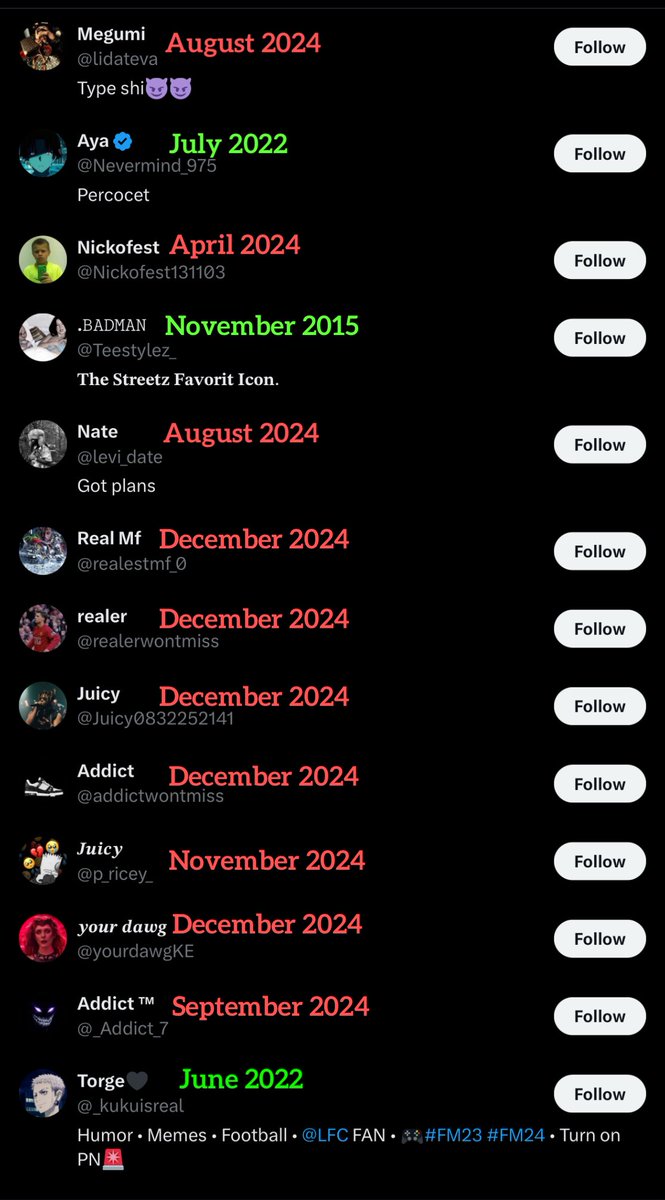Follow Real Mf @realestmf_0

(x=600, y=551)
